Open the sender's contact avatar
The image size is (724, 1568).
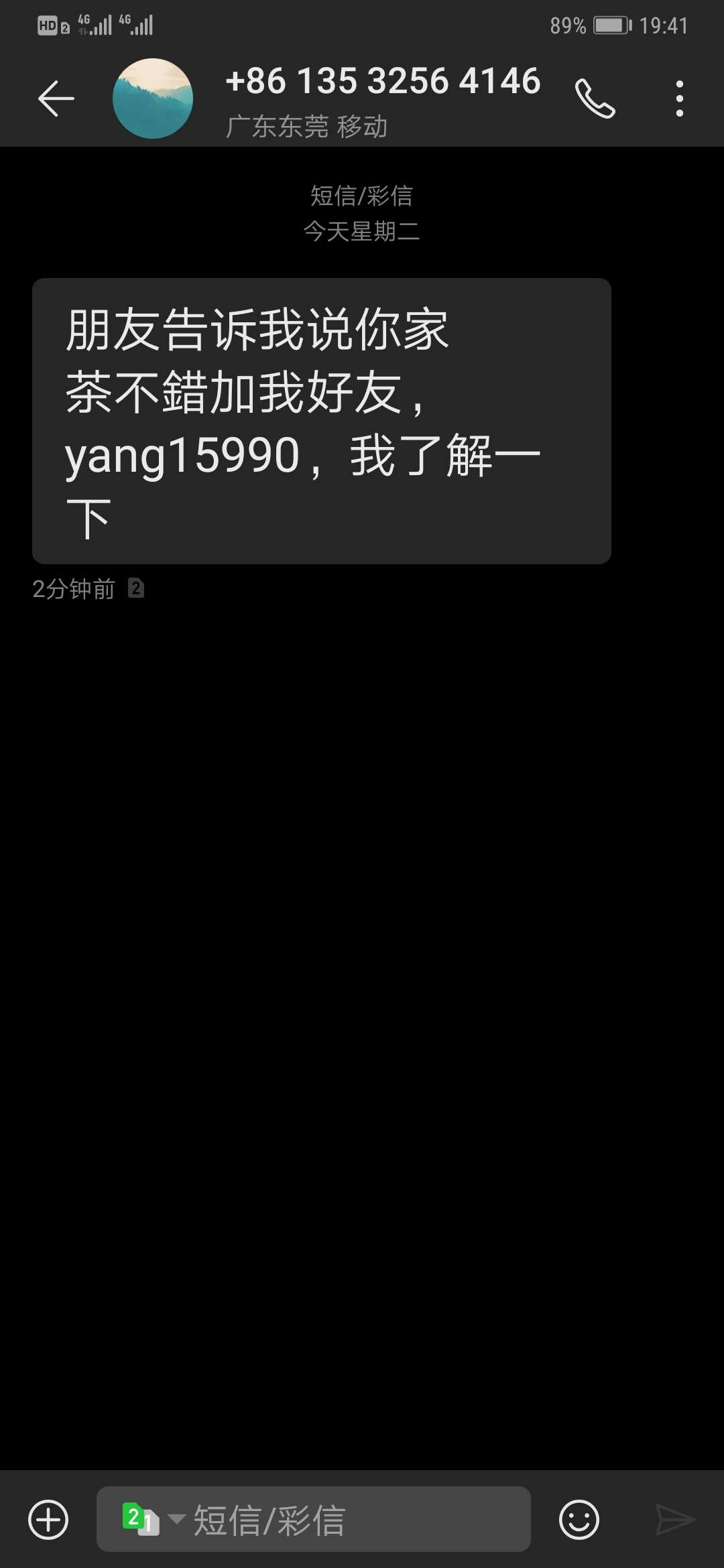click(x=153, y=99)
